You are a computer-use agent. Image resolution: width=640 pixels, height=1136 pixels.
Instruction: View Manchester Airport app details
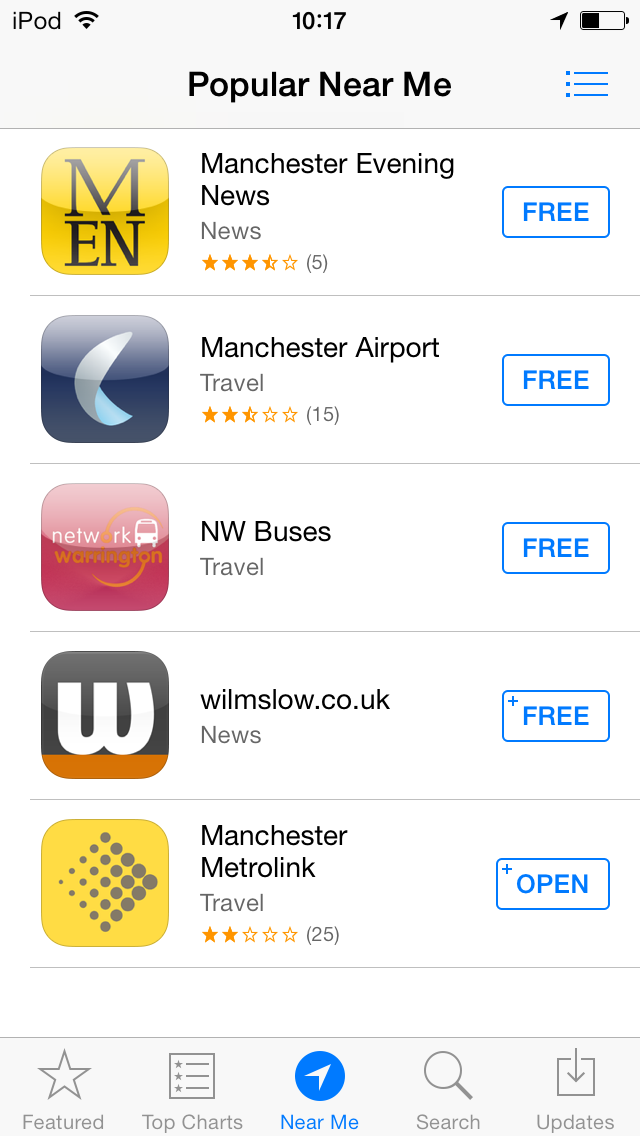click(320, 380)
